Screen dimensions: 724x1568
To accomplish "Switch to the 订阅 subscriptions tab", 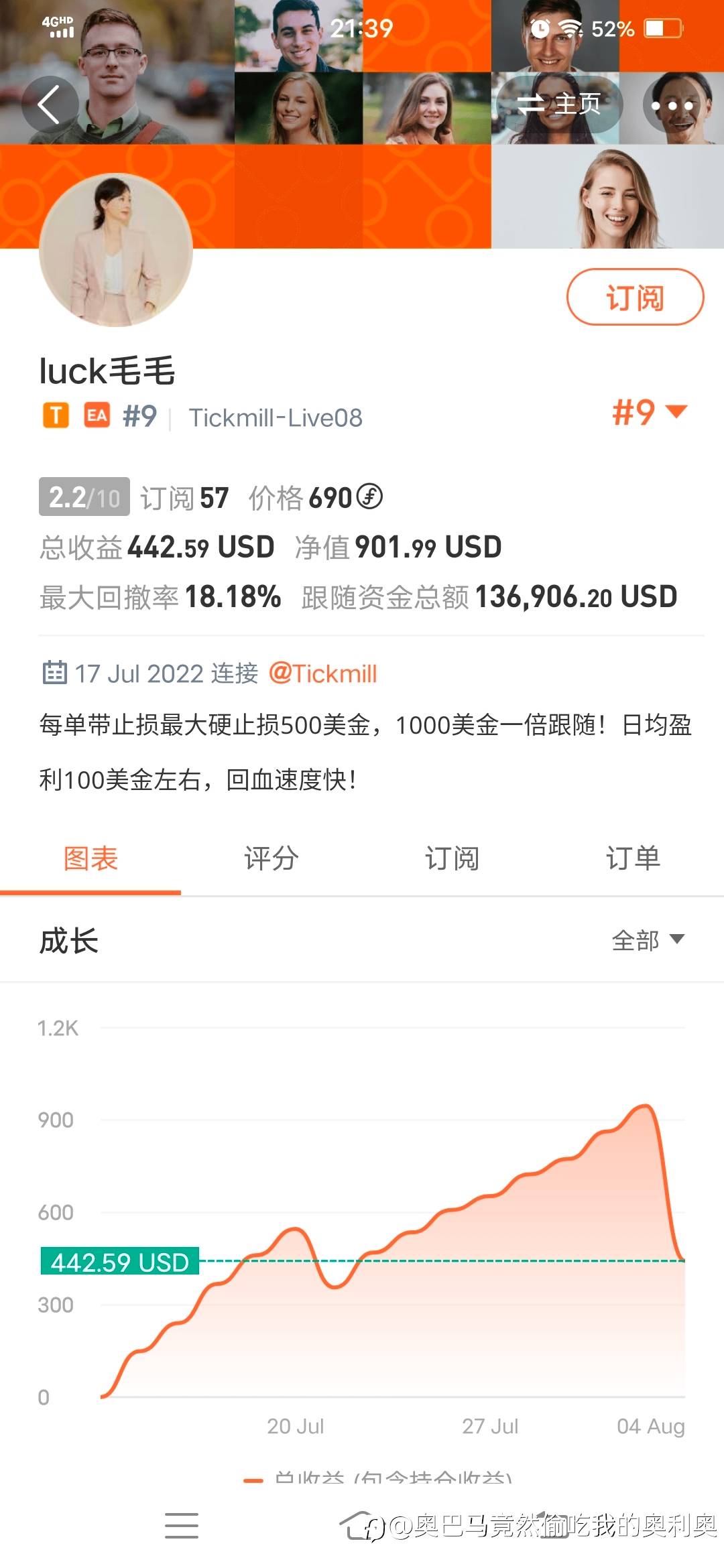I will coord(452,858).
